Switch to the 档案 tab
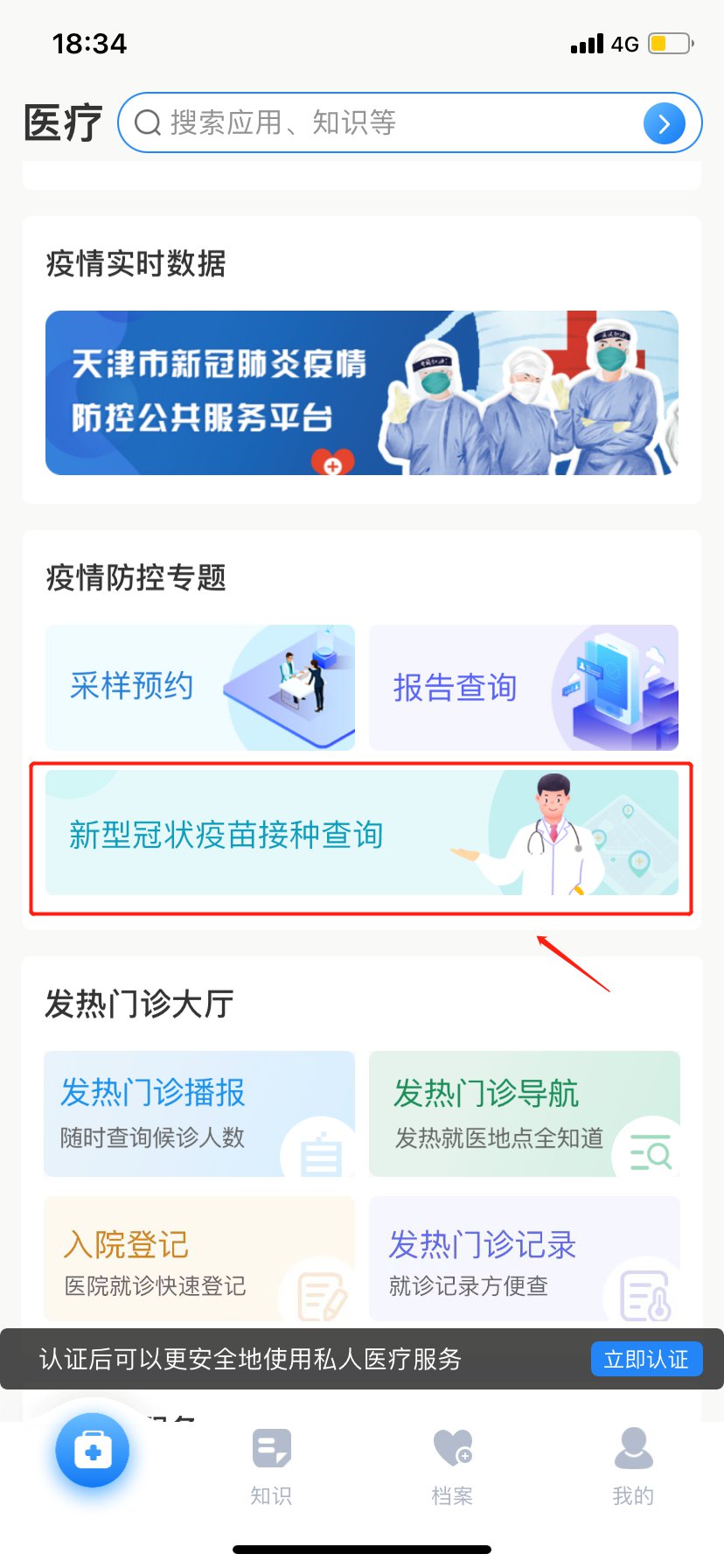This screenshot has width=724, height=1568. pos(452,1466)
